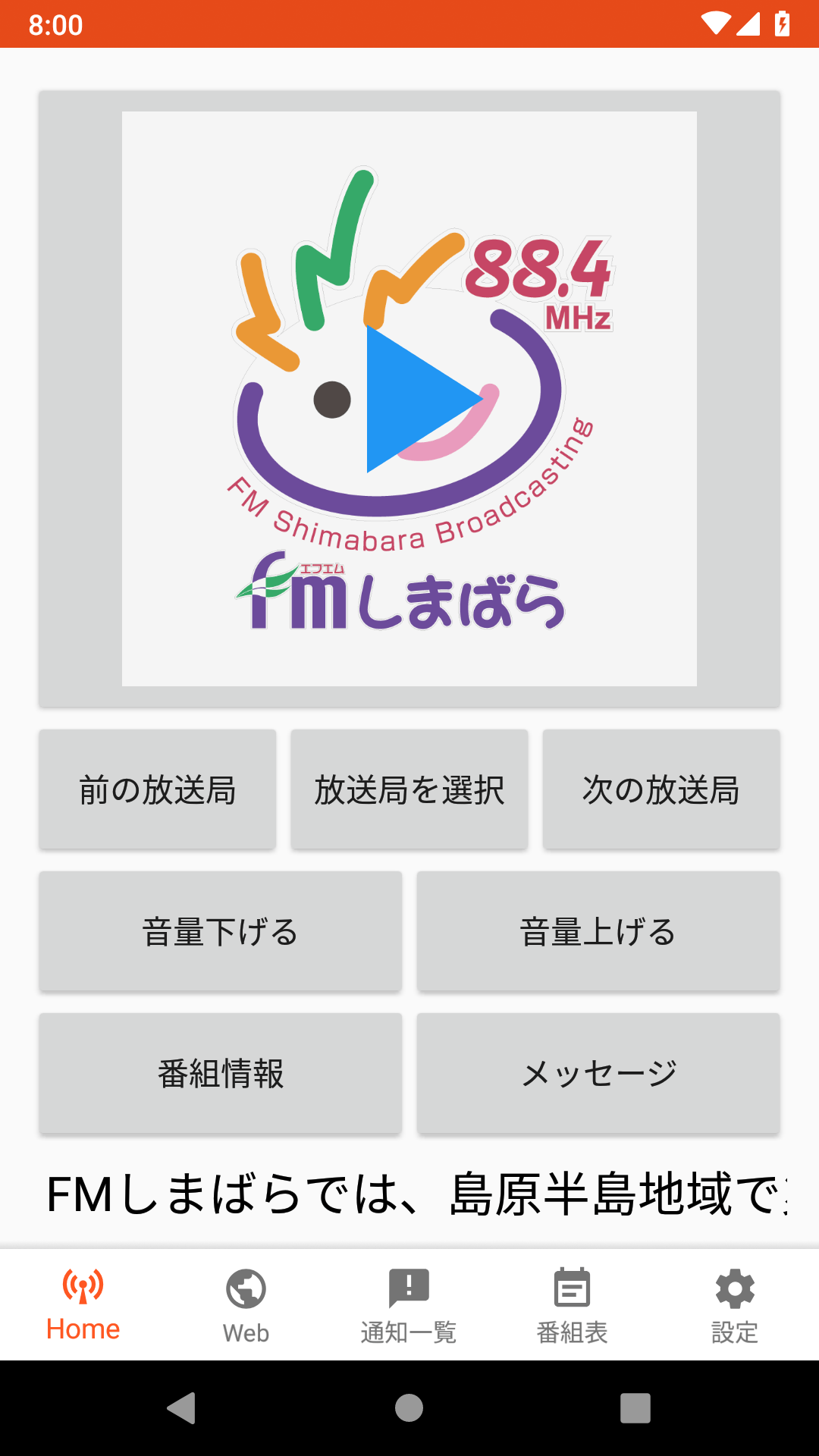Go to previous station (前の放送局)

point(158,789)
